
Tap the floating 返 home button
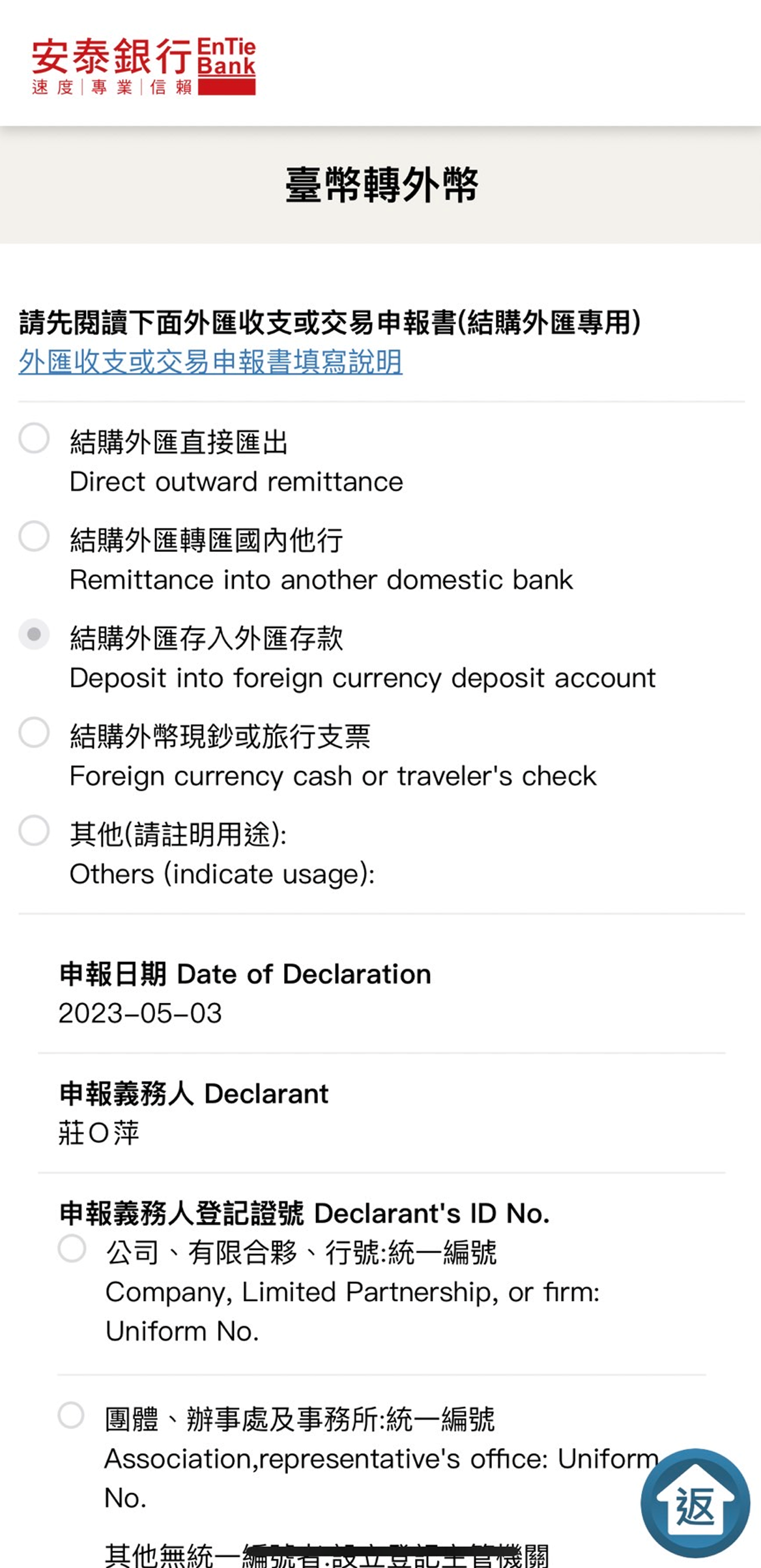pyautogui.click(x=695, y=1503)
